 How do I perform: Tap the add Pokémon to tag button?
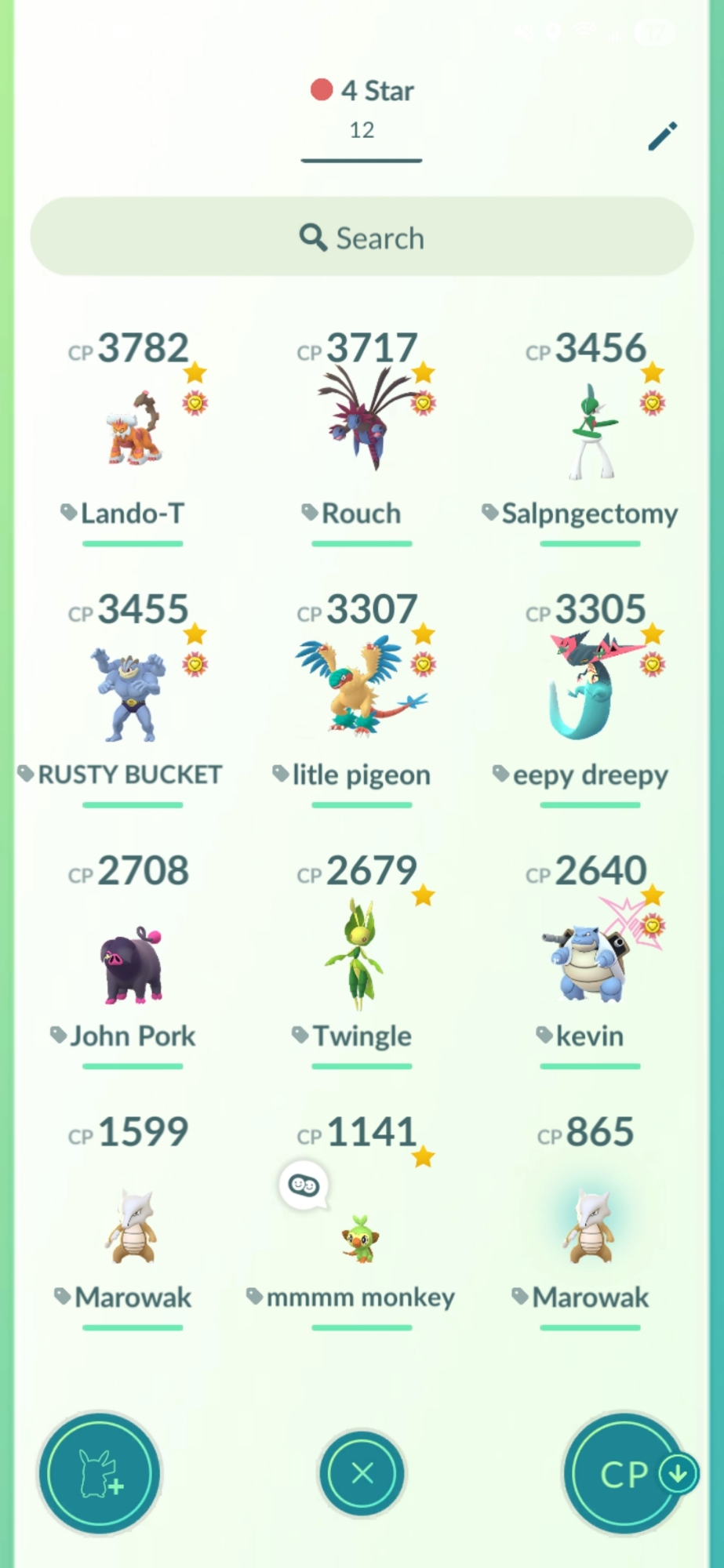100,1473
